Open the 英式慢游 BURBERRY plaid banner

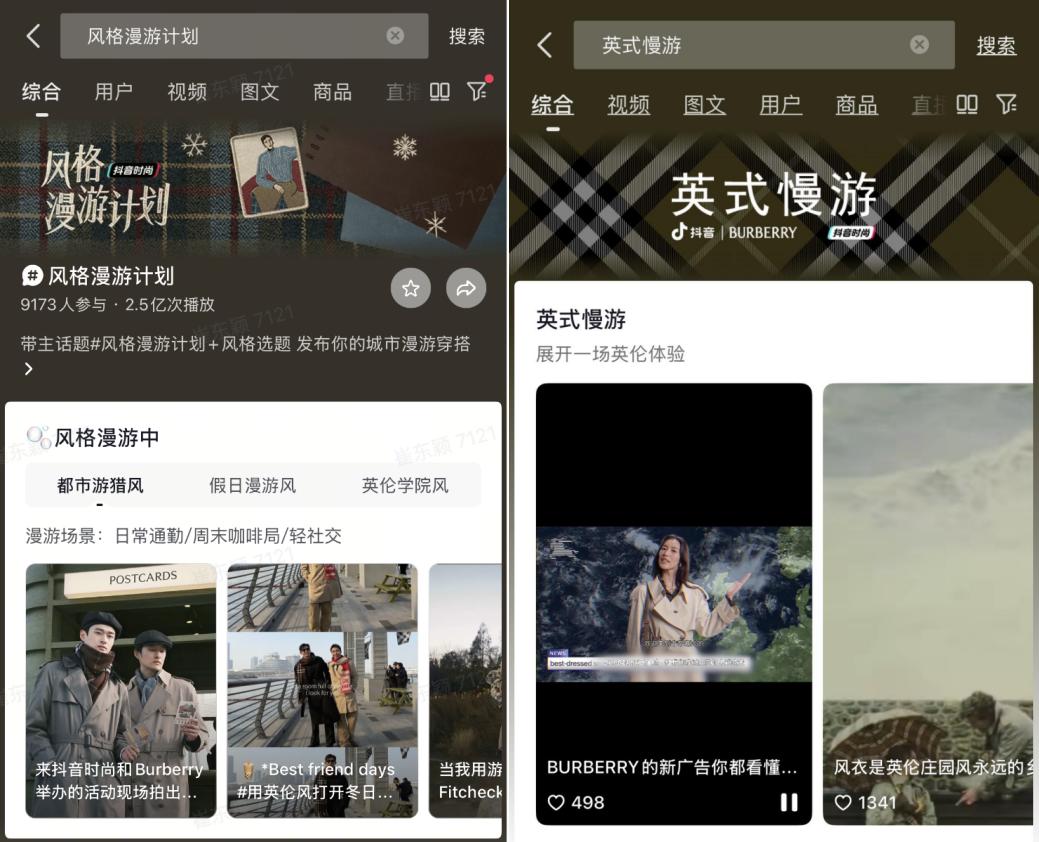772,205
